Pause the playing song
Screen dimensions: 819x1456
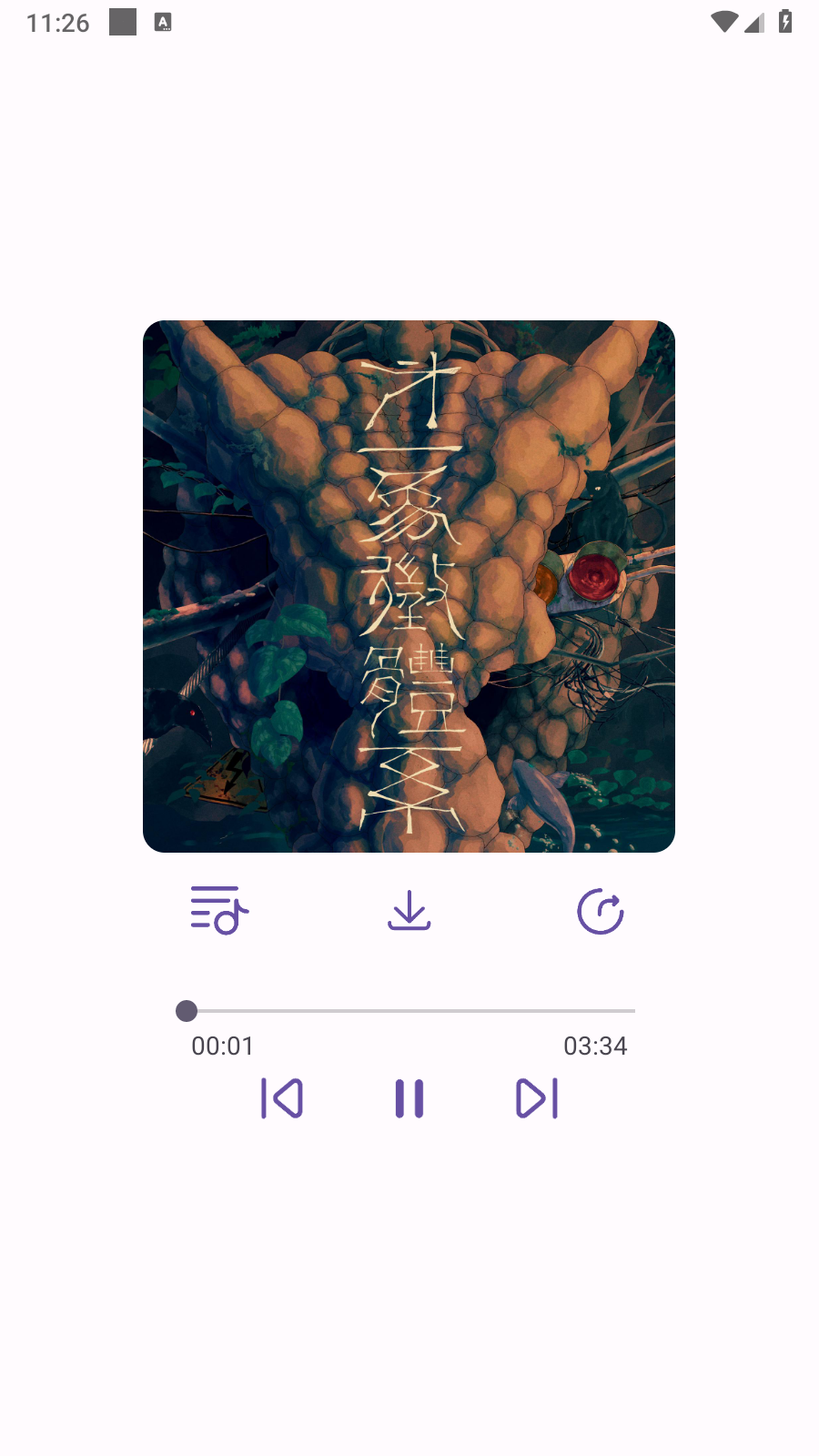pos(409,1098)
